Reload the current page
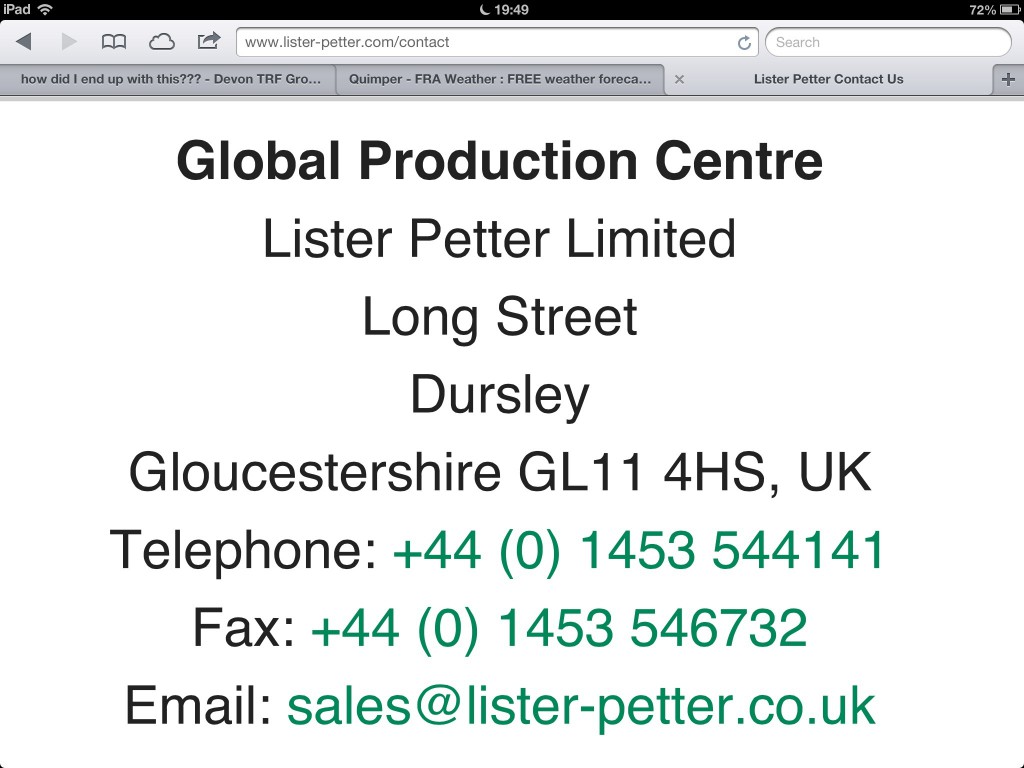1024x768 pixels. [744, 43]
